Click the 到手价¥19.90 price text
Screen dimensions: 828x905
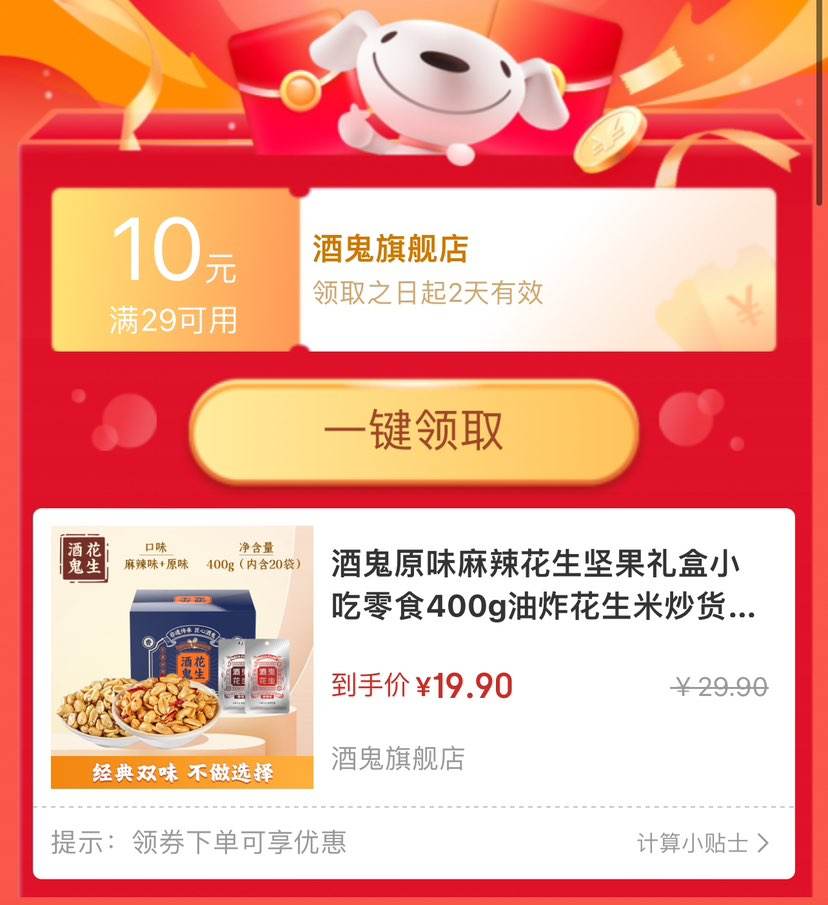pyautogui.click(x=421, y=685)
